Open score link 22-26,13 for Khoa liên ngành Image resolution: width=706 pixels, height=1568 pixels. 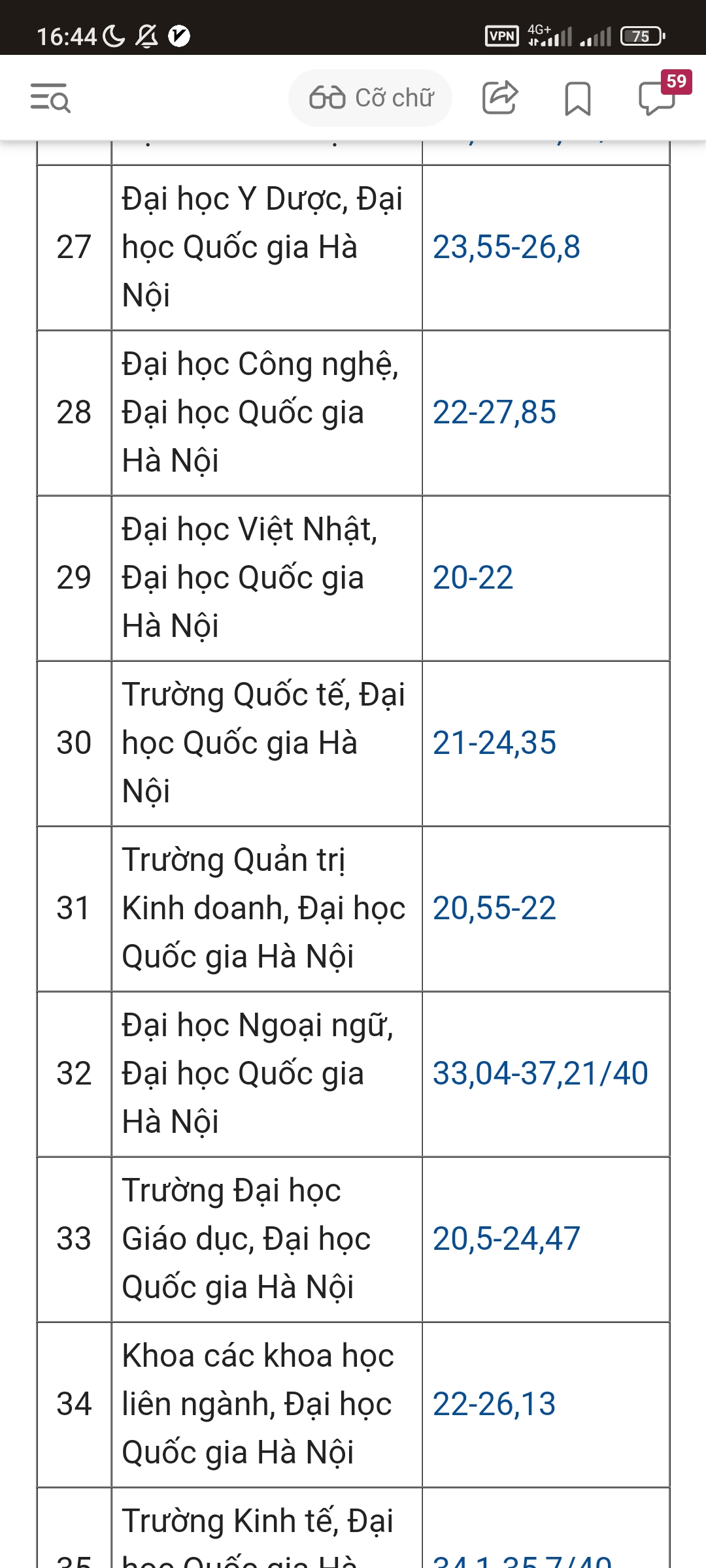[494, 1405]
